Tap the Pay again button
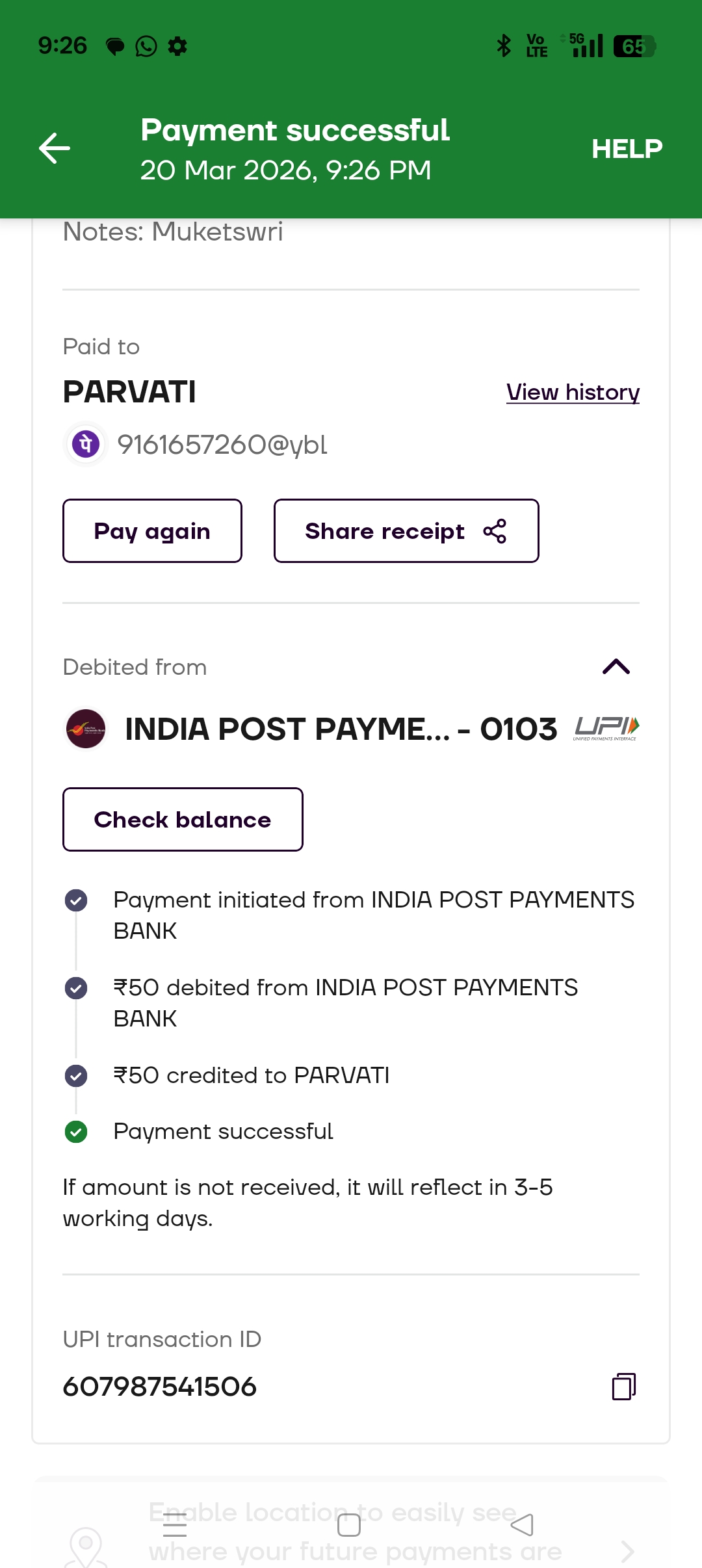 [x=152, y=530]
